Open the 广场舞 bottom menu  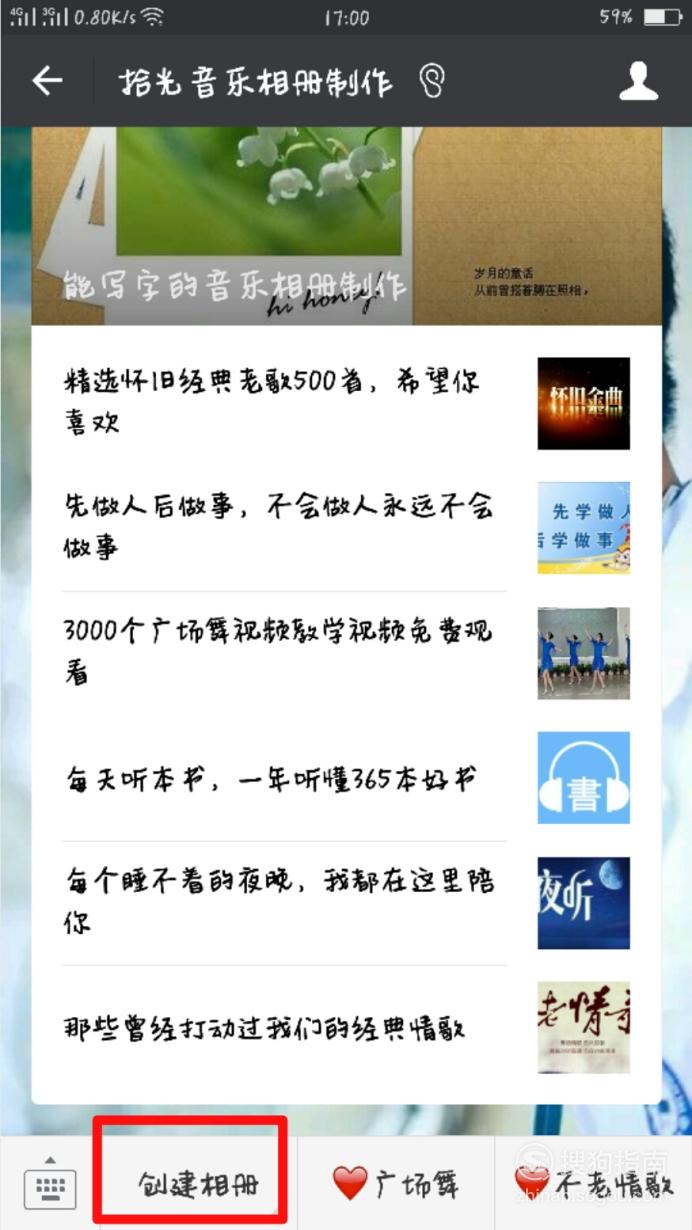click(396, 1185)
